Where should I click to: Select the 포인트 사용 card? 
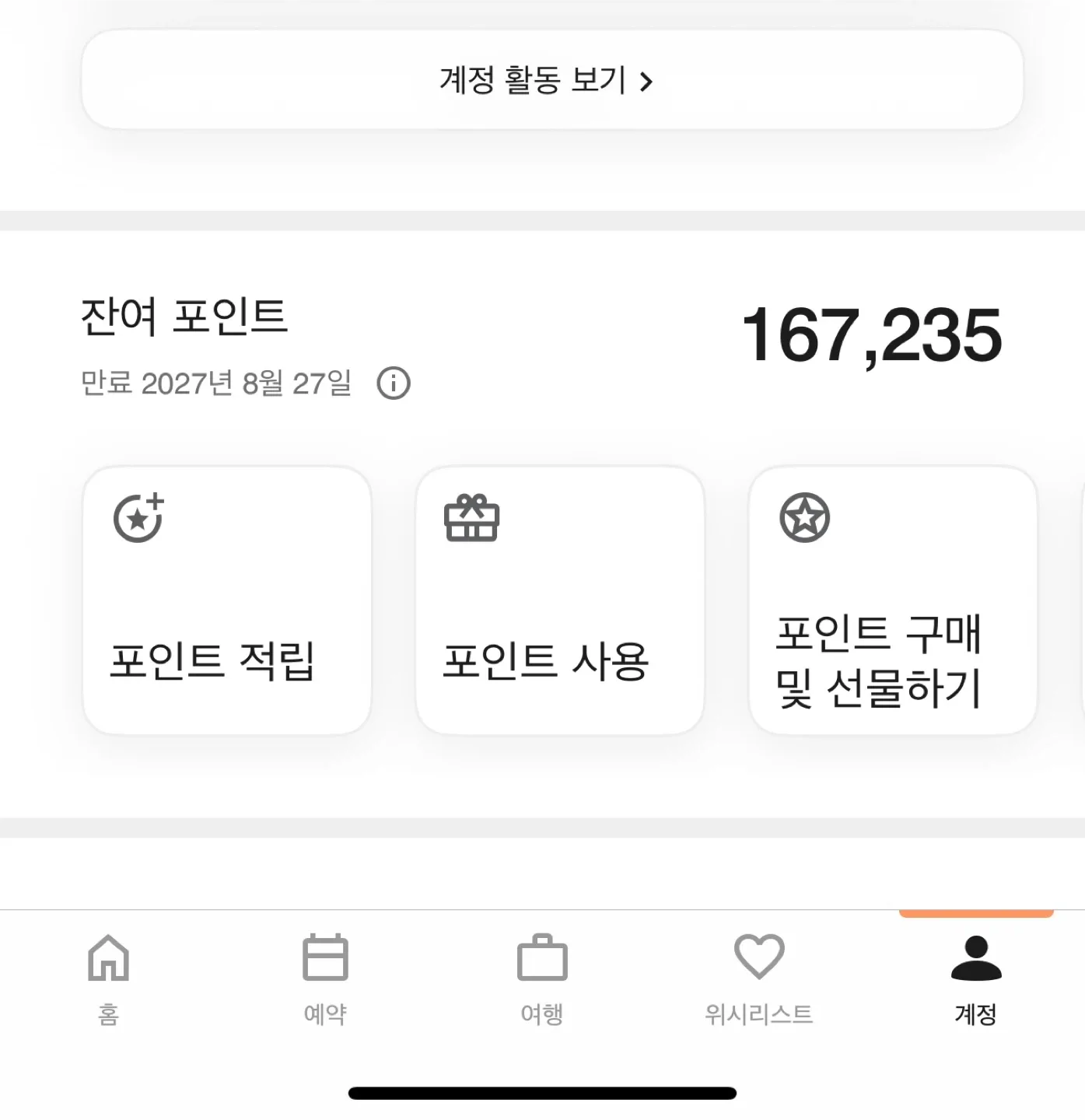click(x=560, y=600)
